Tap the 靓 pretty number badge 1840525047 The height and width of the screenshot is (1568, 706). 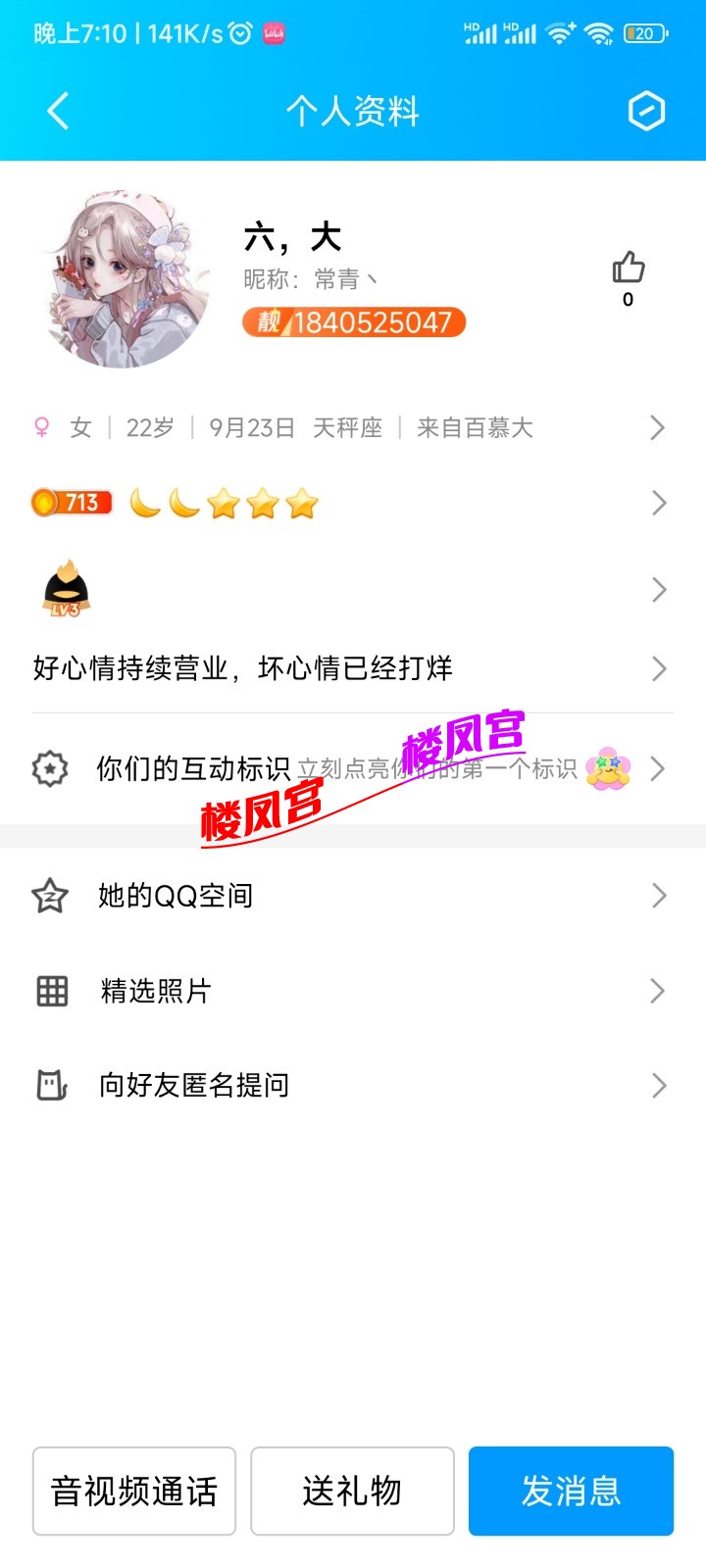click(351, 323)
